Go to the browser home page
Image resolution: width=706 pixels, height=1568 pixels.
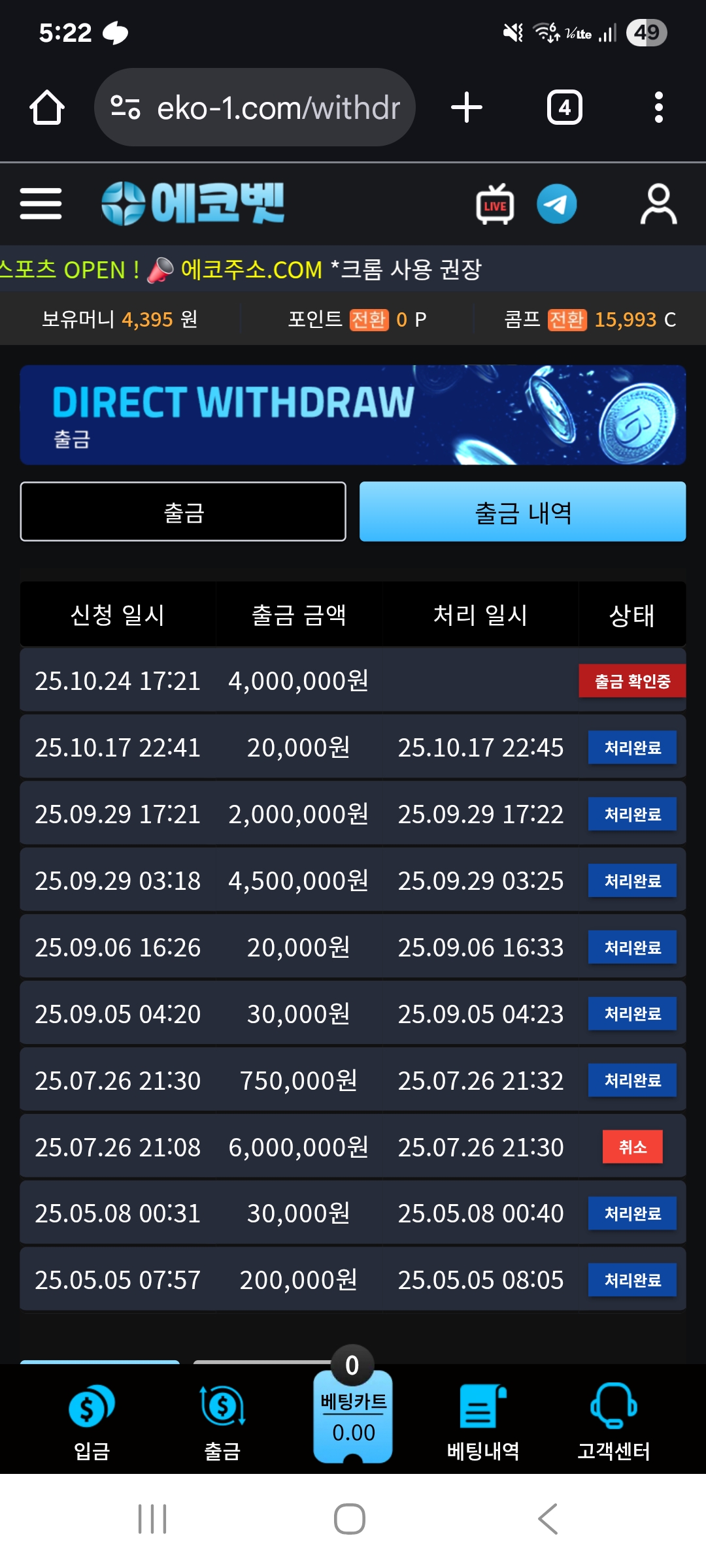(x=47, y=108)
